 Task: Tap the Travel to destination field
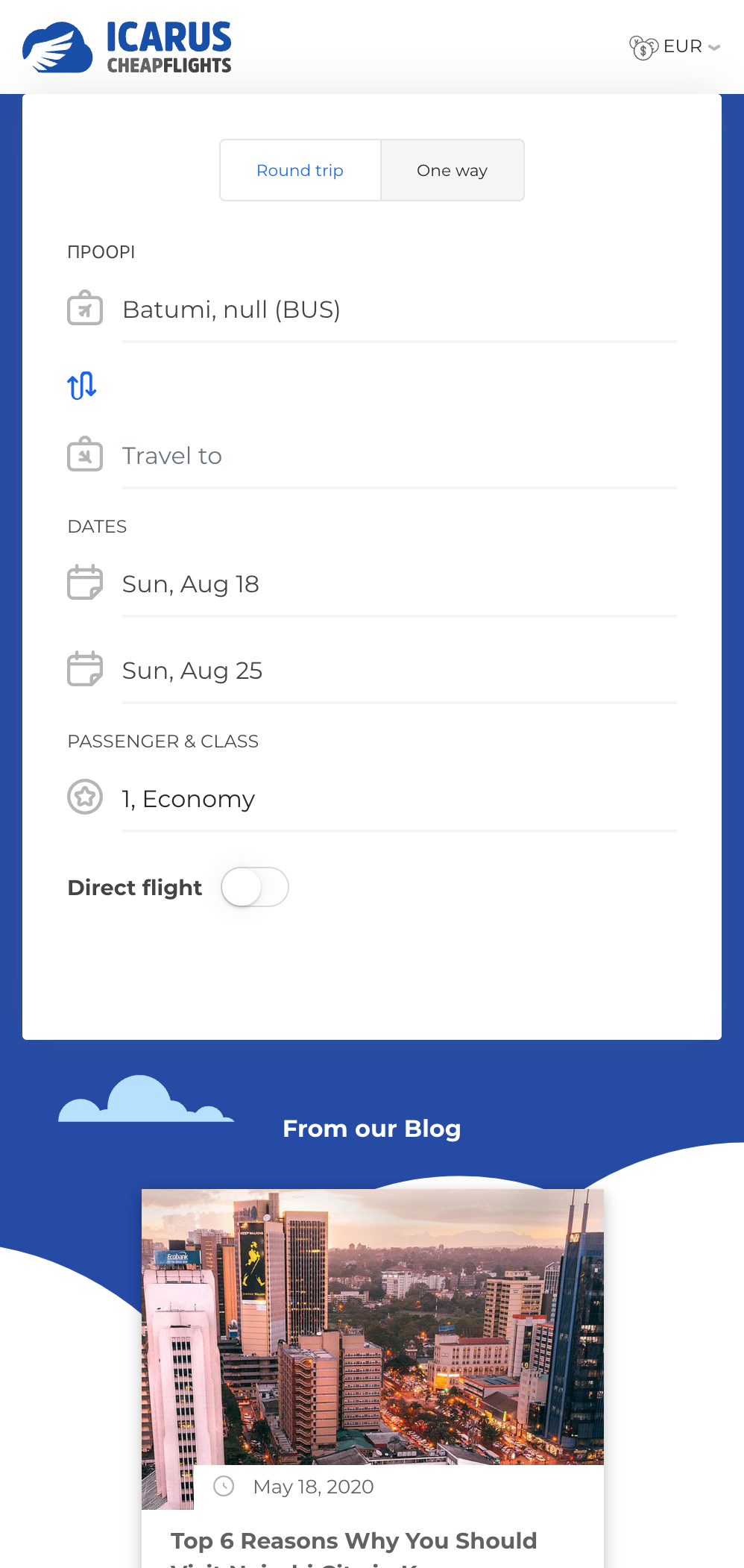(399, 456)
